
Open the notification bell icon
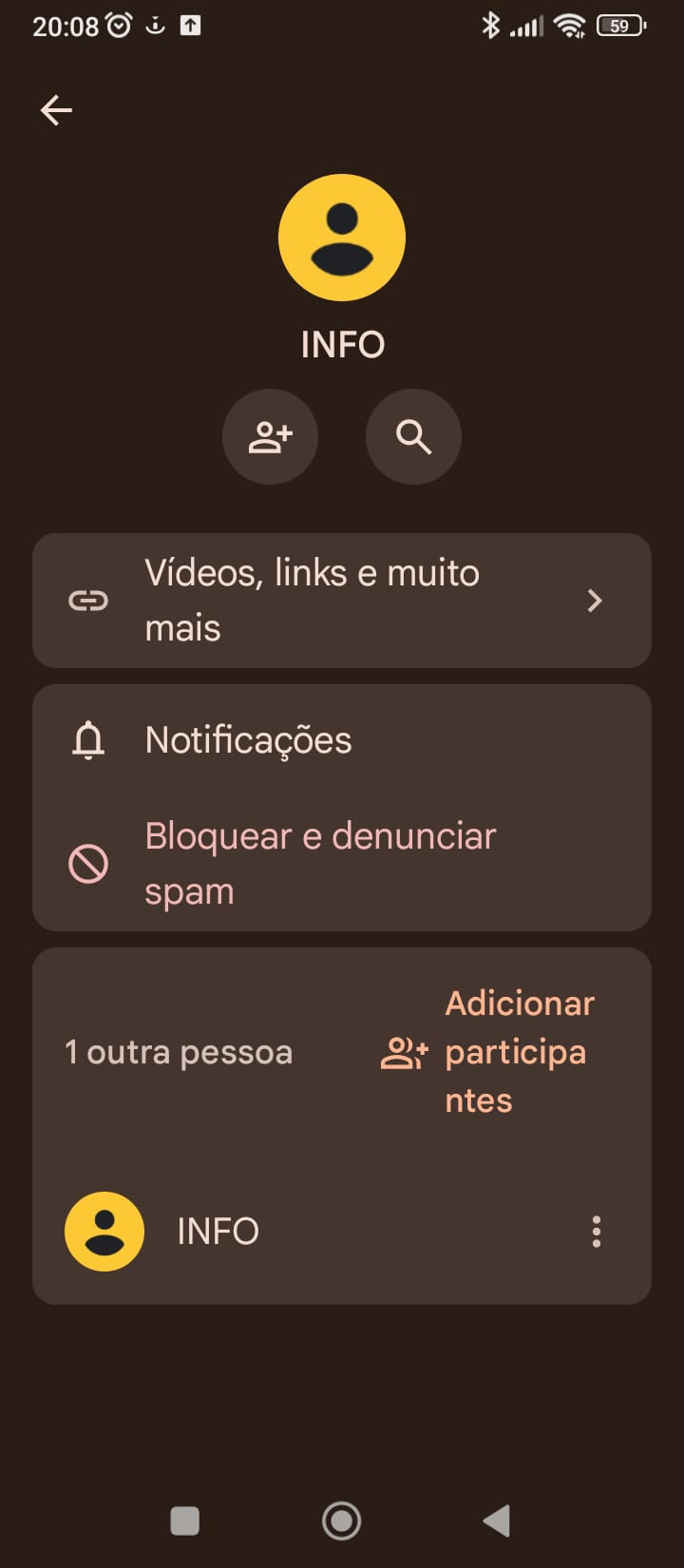87,740
